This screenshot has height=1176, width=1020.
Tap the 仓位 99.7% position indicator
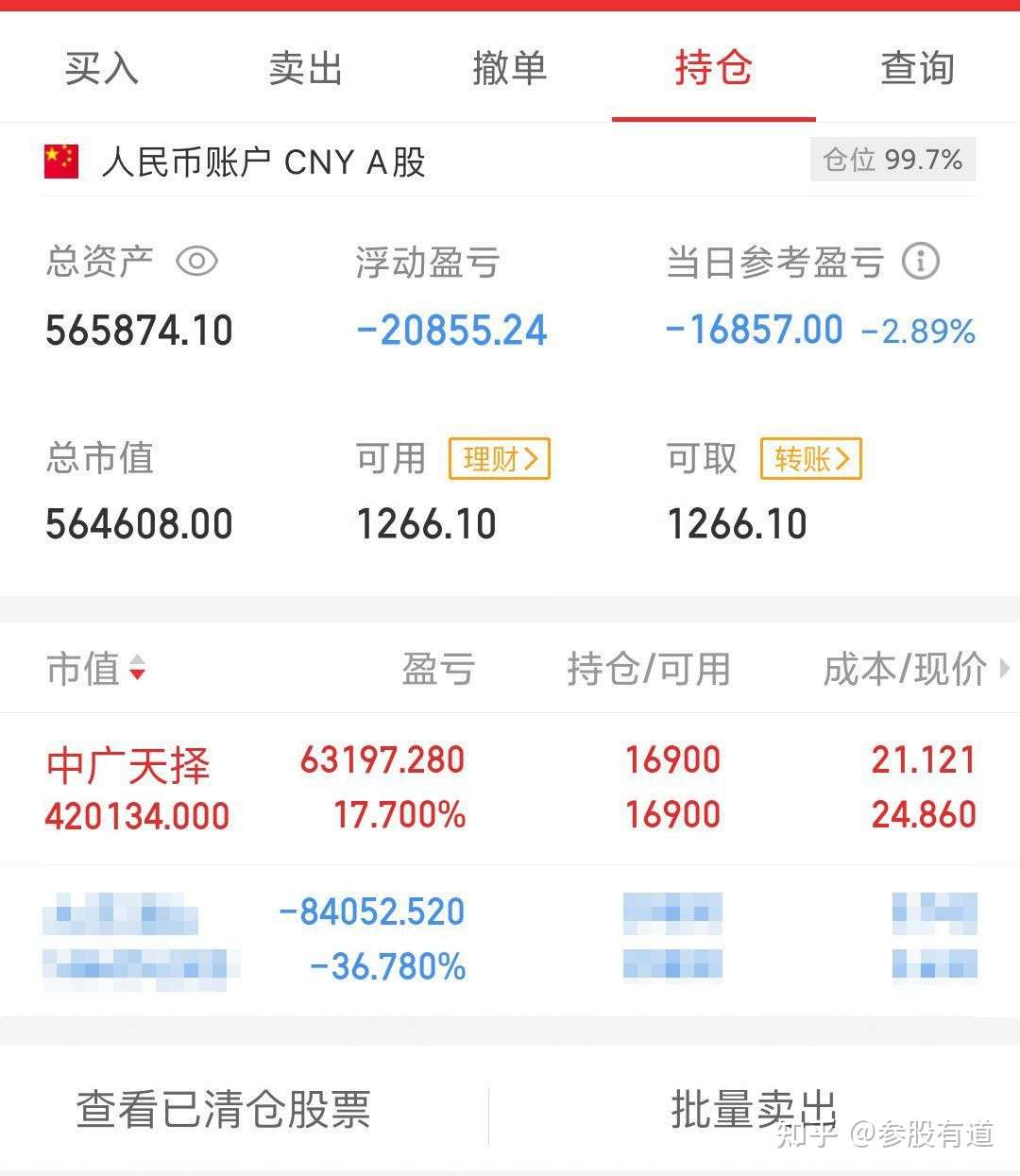[892, 160]
